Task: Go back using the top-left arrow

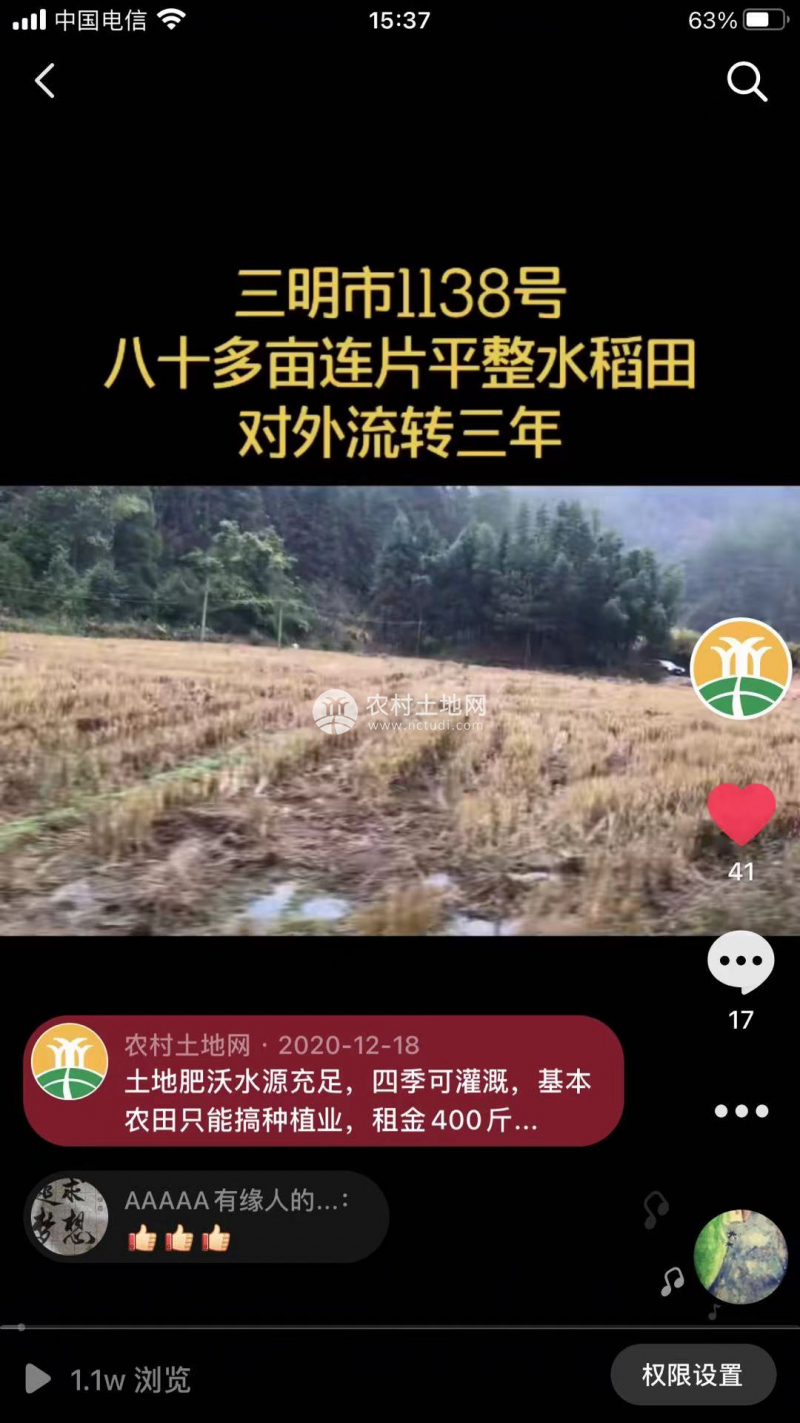Action: tap(45, 81)
